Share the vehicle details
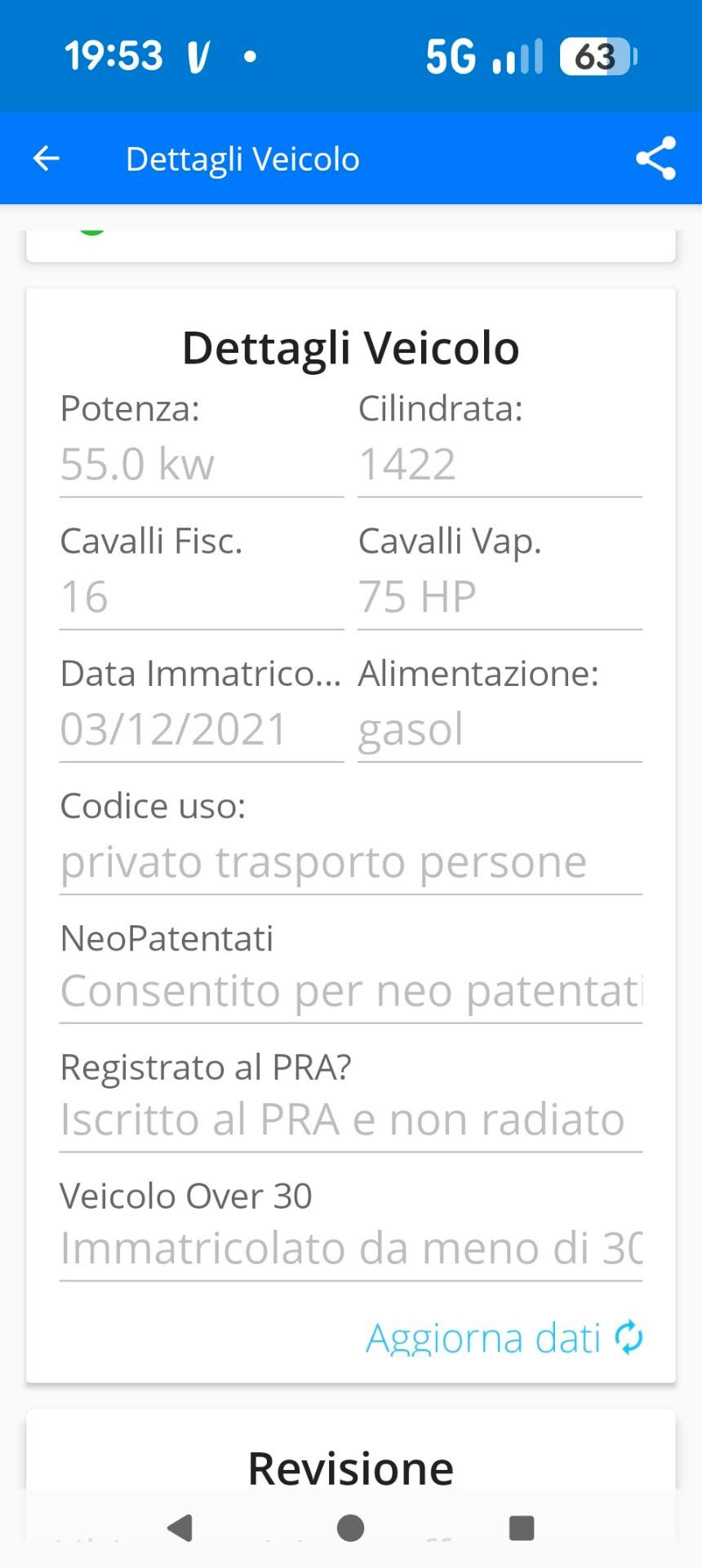The image size is (702, 1568). click(655, 158)
